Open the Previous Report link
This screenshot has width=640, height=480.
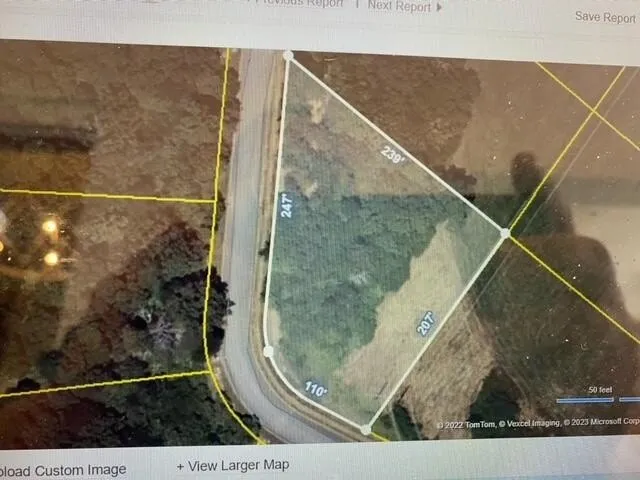(x=300, y=4)
